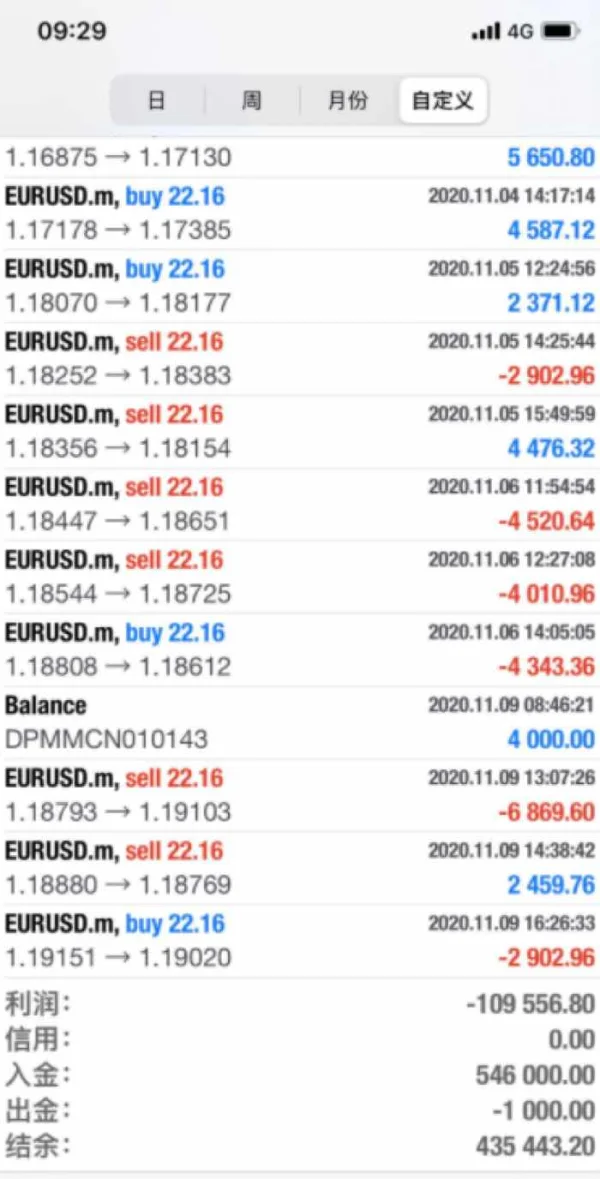This screenshot has height=1179, width=600.
Task: Expand the trade closed at 2020.11.06 11:54:54
Action: point(300,505)
